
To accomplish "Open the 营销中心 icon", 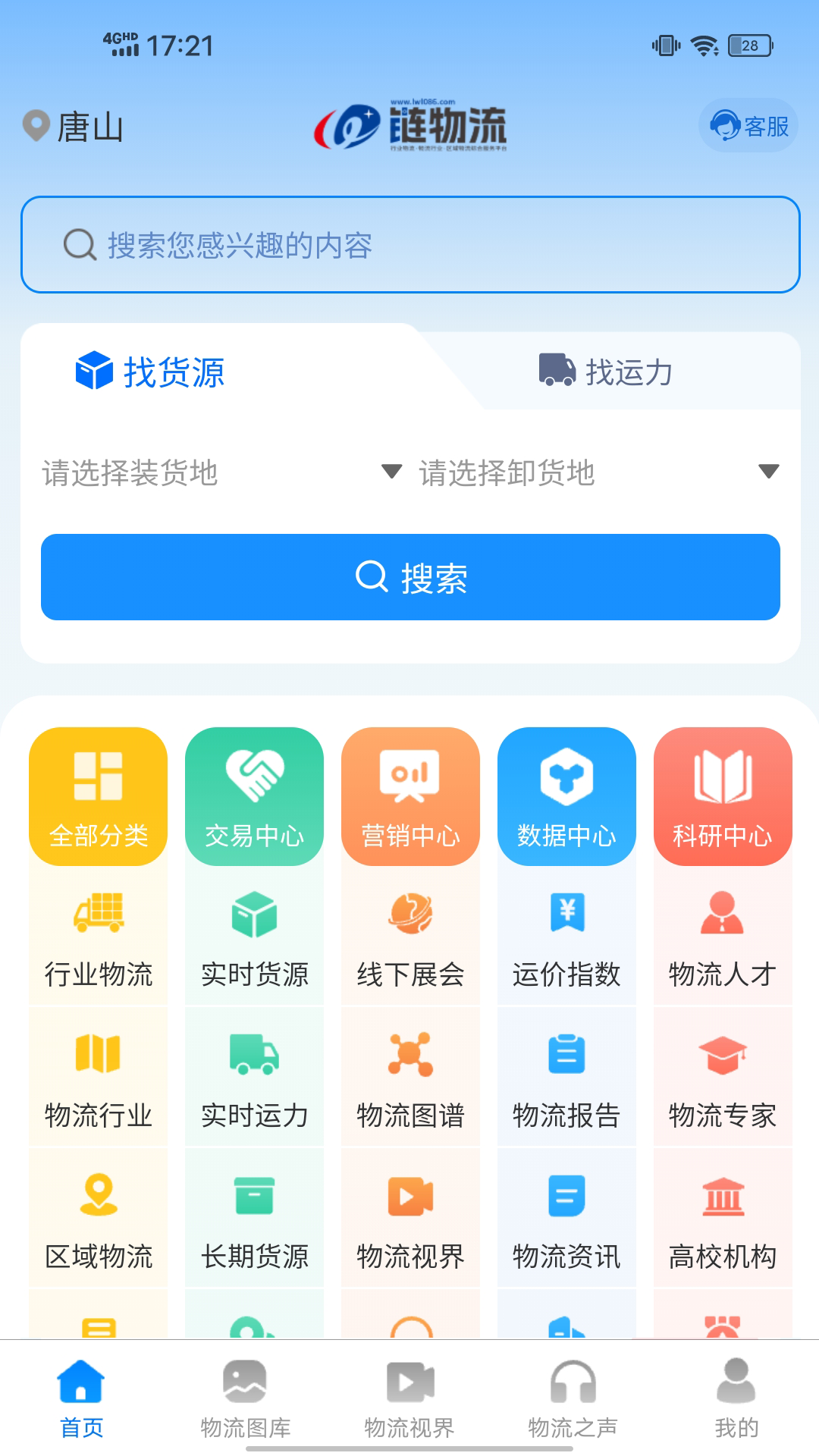I will pyautogui.click(x=410, y=794).
